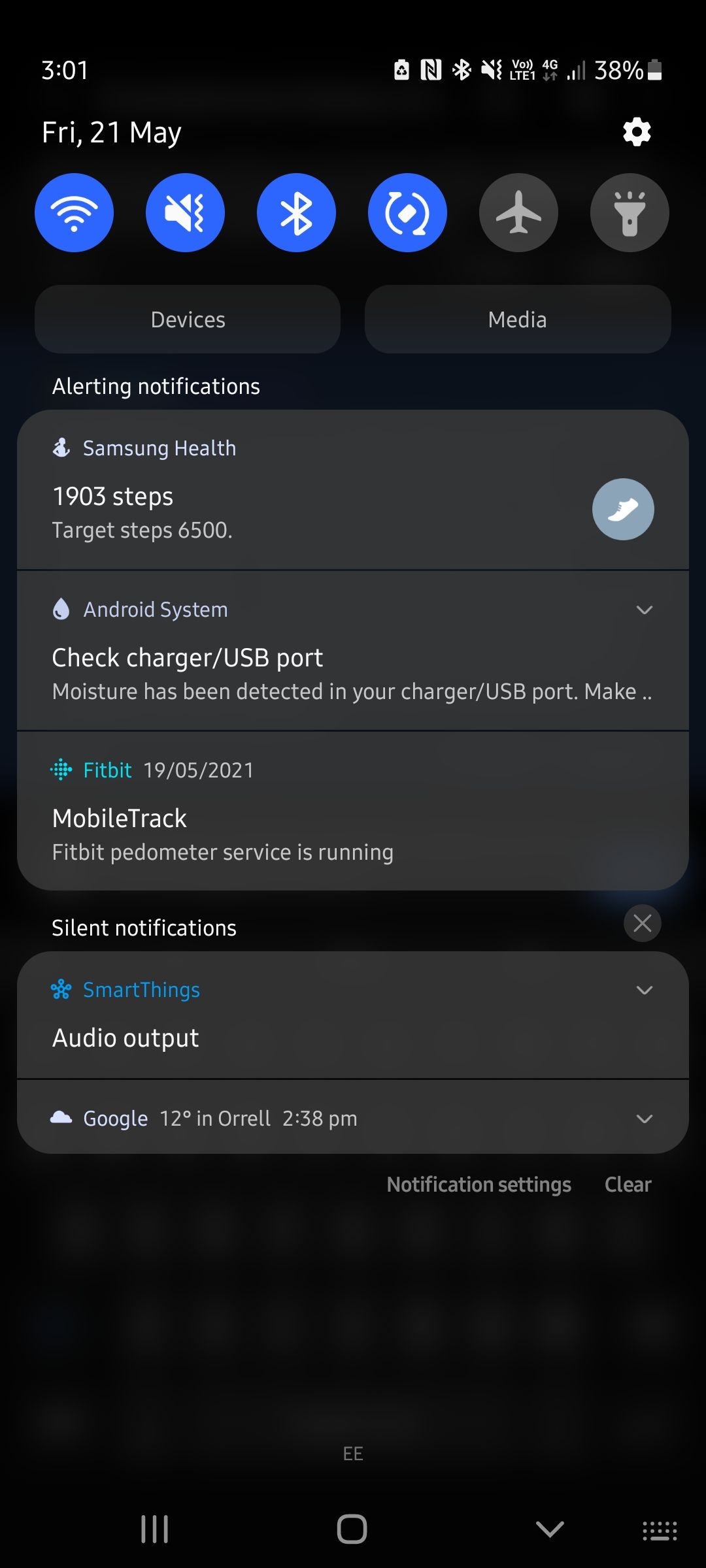Go to the home screen
The image size is (706, 1568).
coord(352,1529)
